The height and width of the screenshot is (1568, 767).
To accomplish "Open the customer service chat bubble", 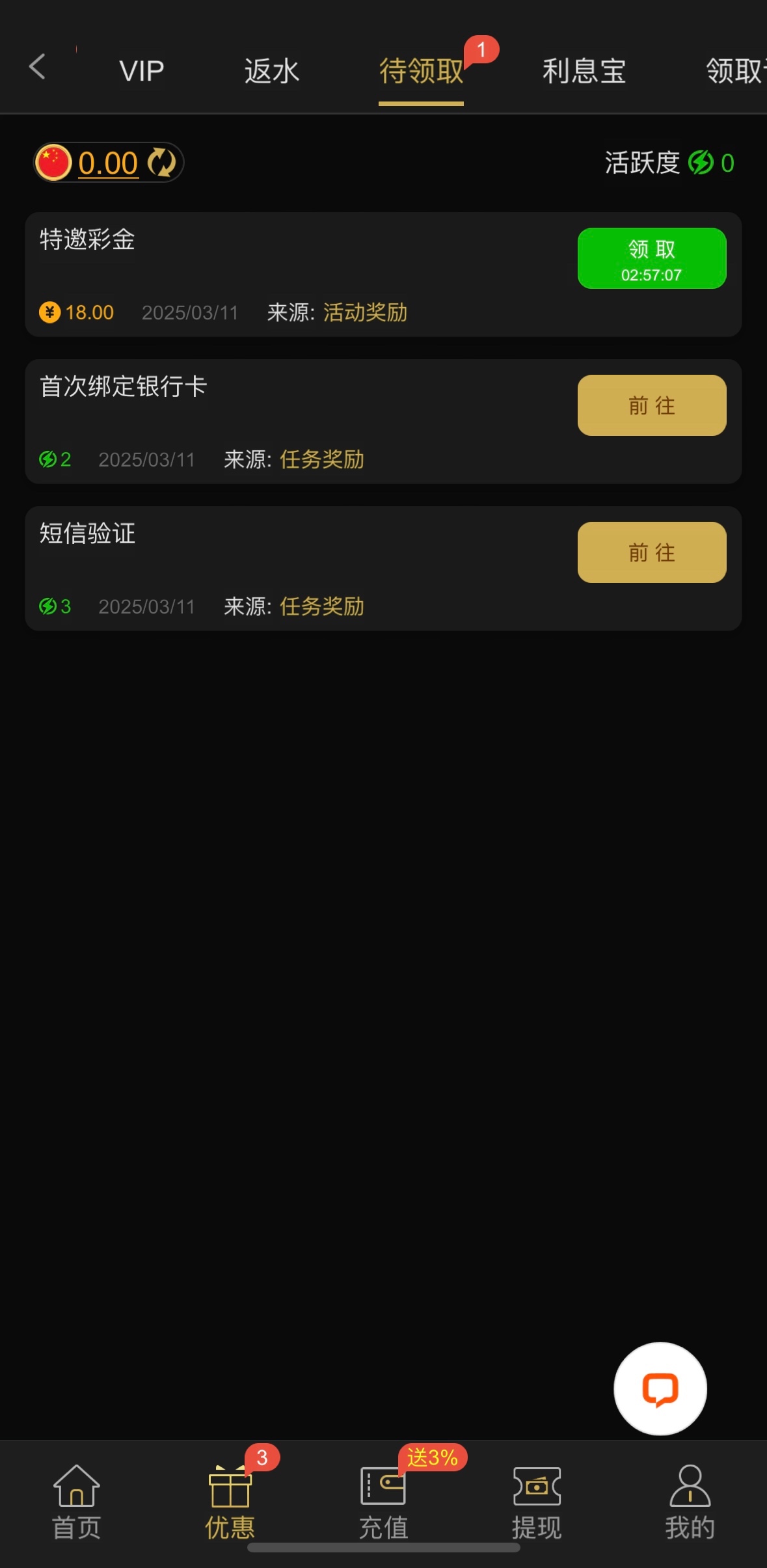I will pos(660,1389).
